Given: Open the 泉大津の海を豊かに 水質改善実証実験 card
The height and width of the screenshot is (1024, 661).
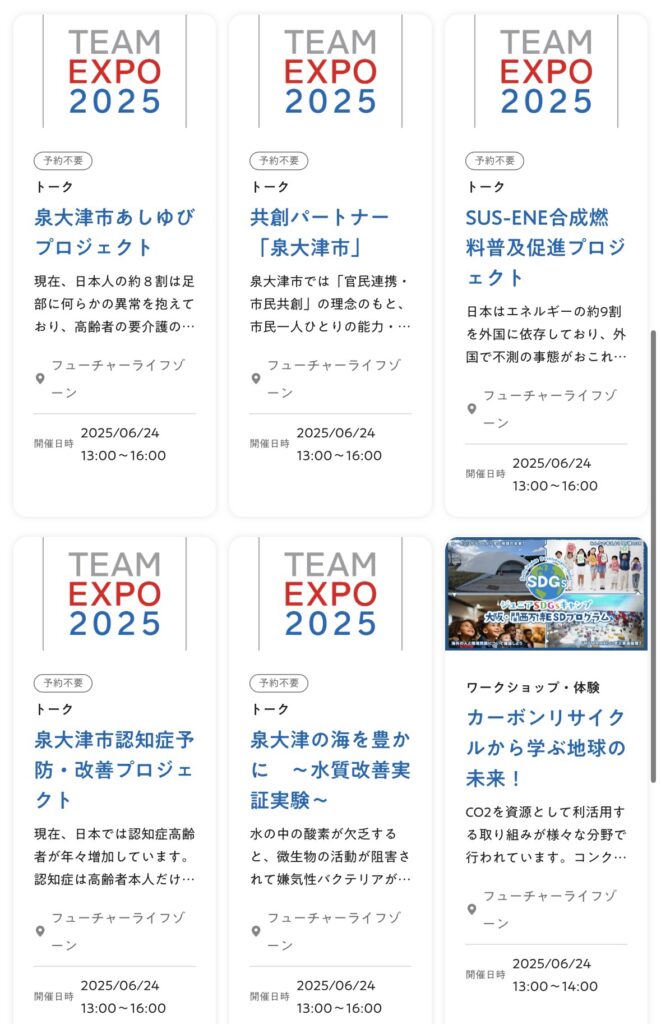Looking at the screenshot, I should pos(330,770).
